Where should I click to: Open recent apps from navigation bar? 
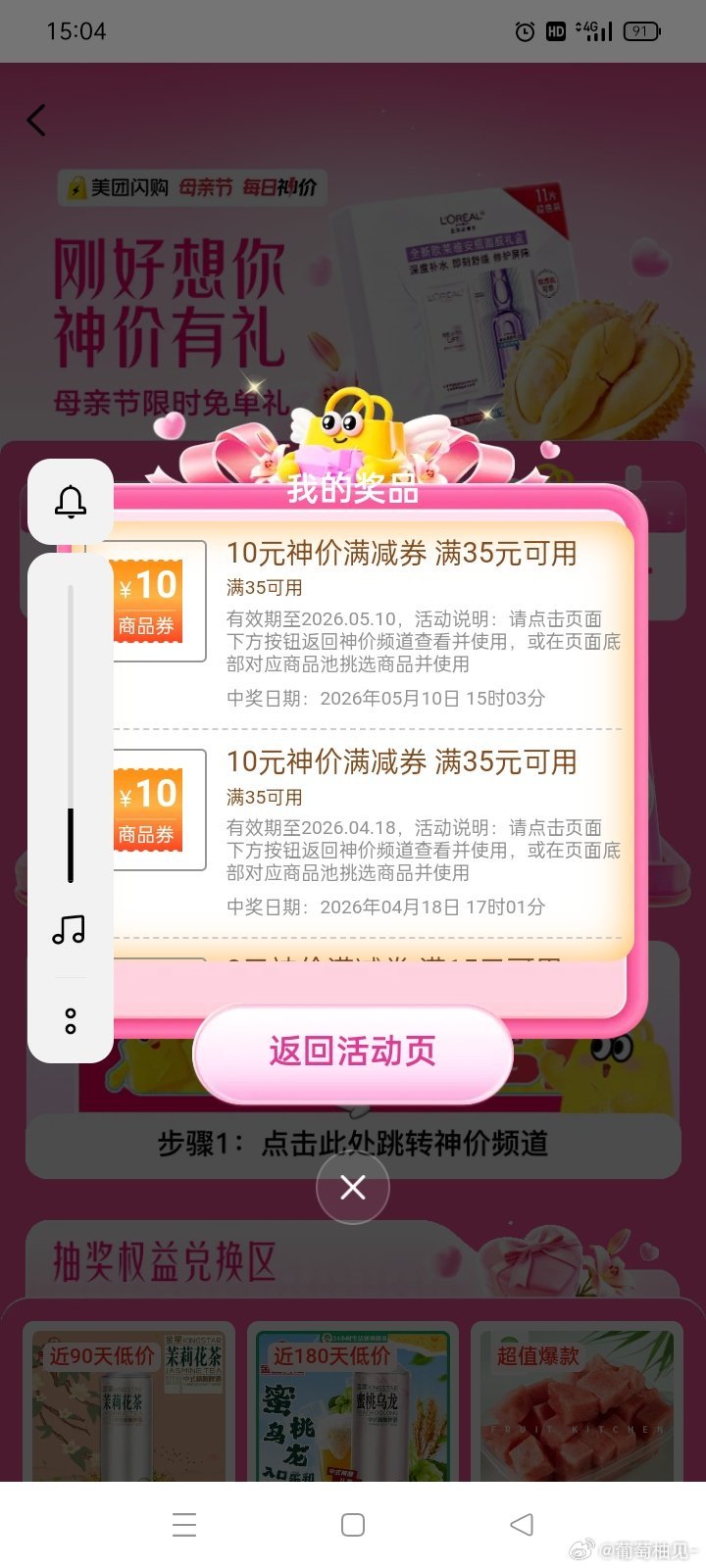pyautogui.click(x=184, y=1525)
